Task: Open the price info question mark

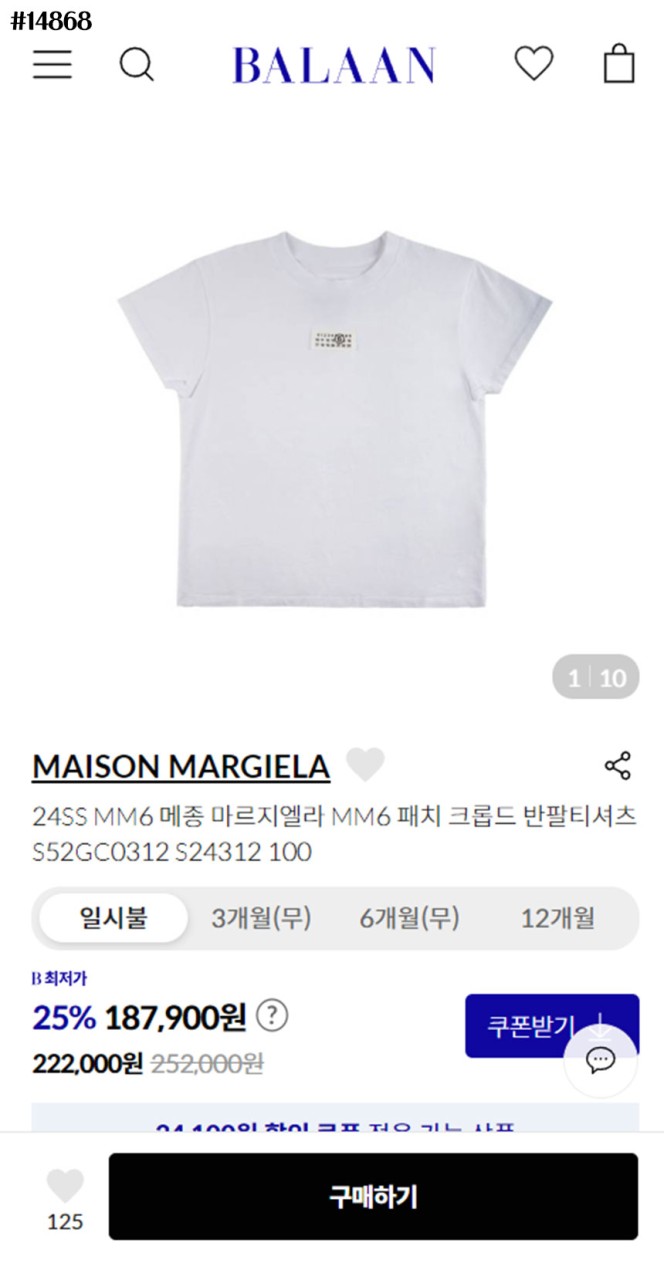Action: (272, 1017)
